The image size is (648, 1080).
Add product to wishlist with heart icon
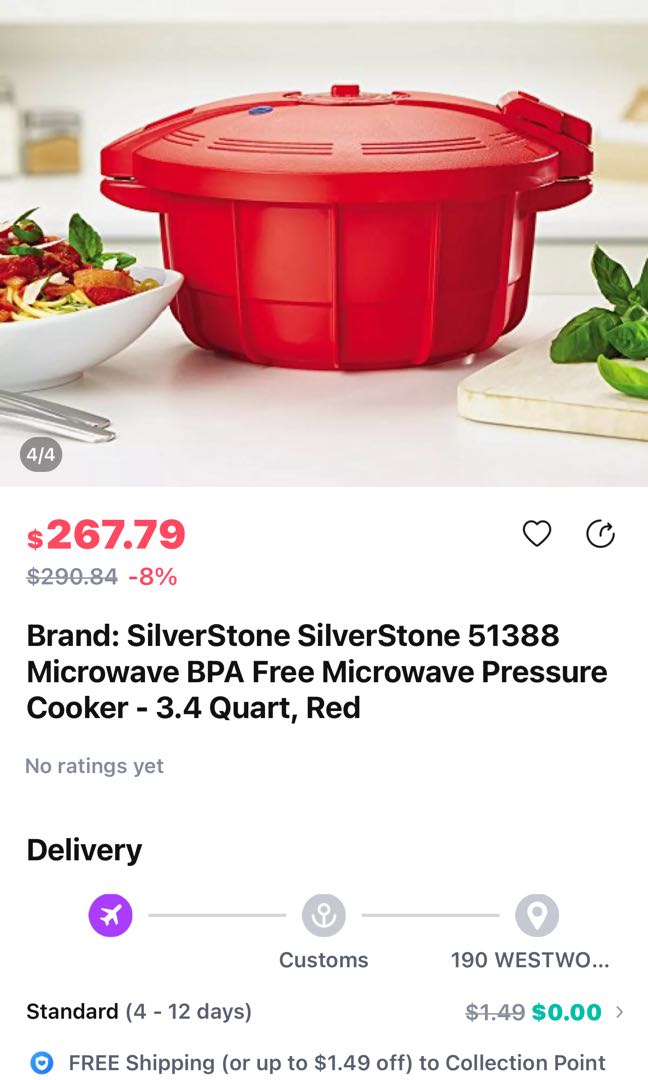[x=537, y=534]
